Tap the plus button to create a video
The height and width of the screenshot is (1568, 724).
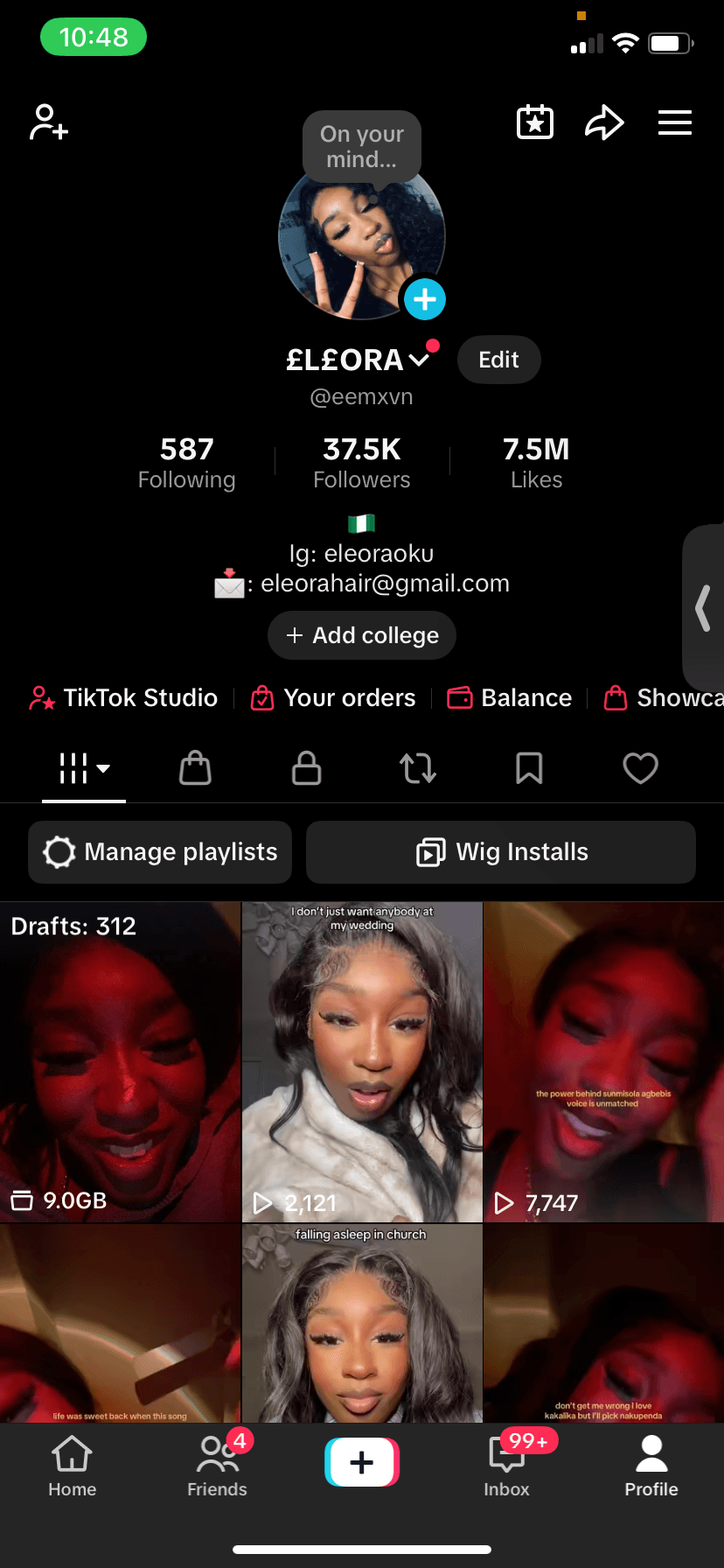pos(361,1461)
